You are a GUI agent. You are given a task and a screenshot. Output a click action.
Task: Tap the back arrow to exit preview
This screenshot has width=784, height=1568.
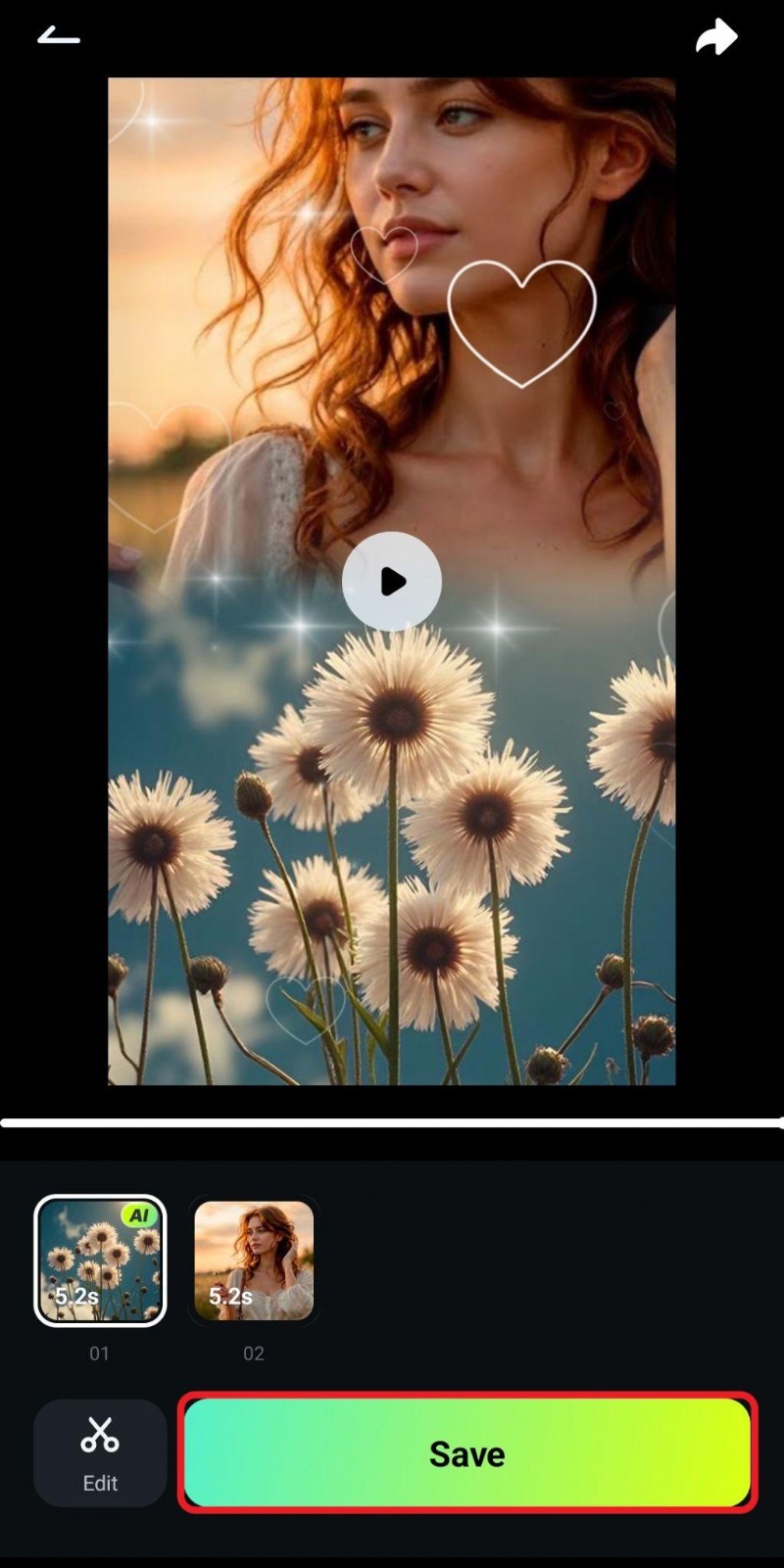tap(59, 36)
